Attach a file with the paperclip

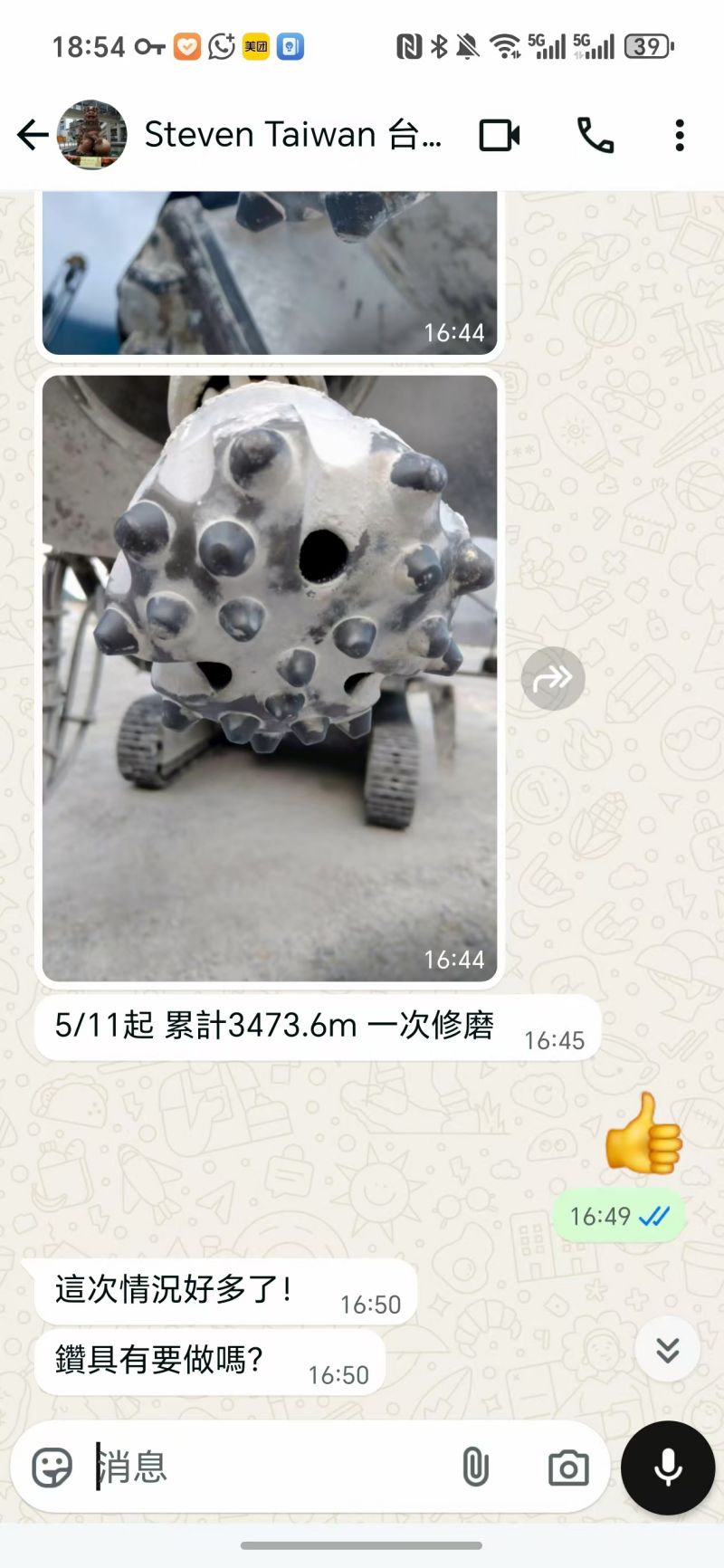click(x=475, y=1467)
